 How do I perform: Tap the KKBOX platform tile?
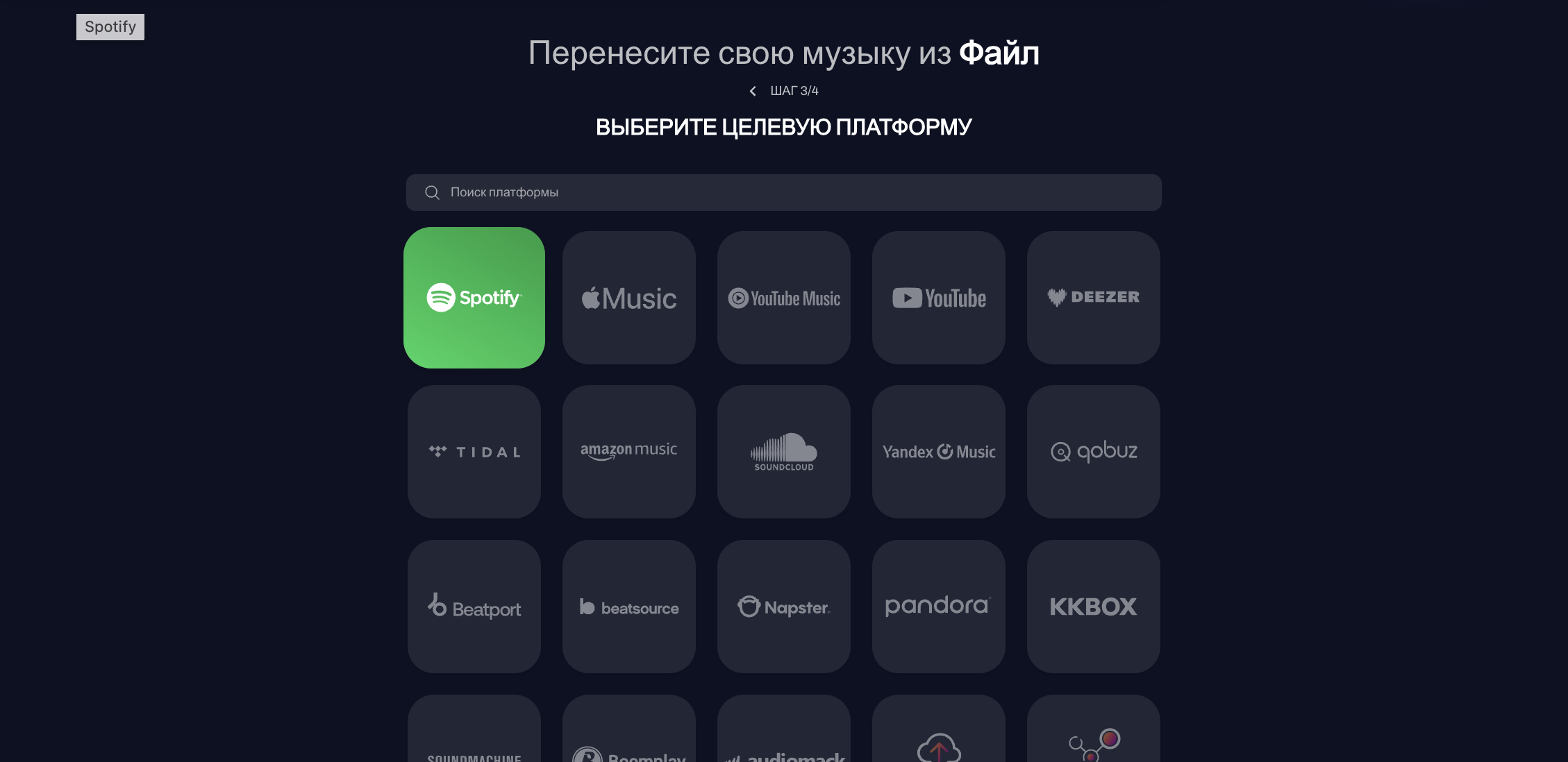(1094, 607)
